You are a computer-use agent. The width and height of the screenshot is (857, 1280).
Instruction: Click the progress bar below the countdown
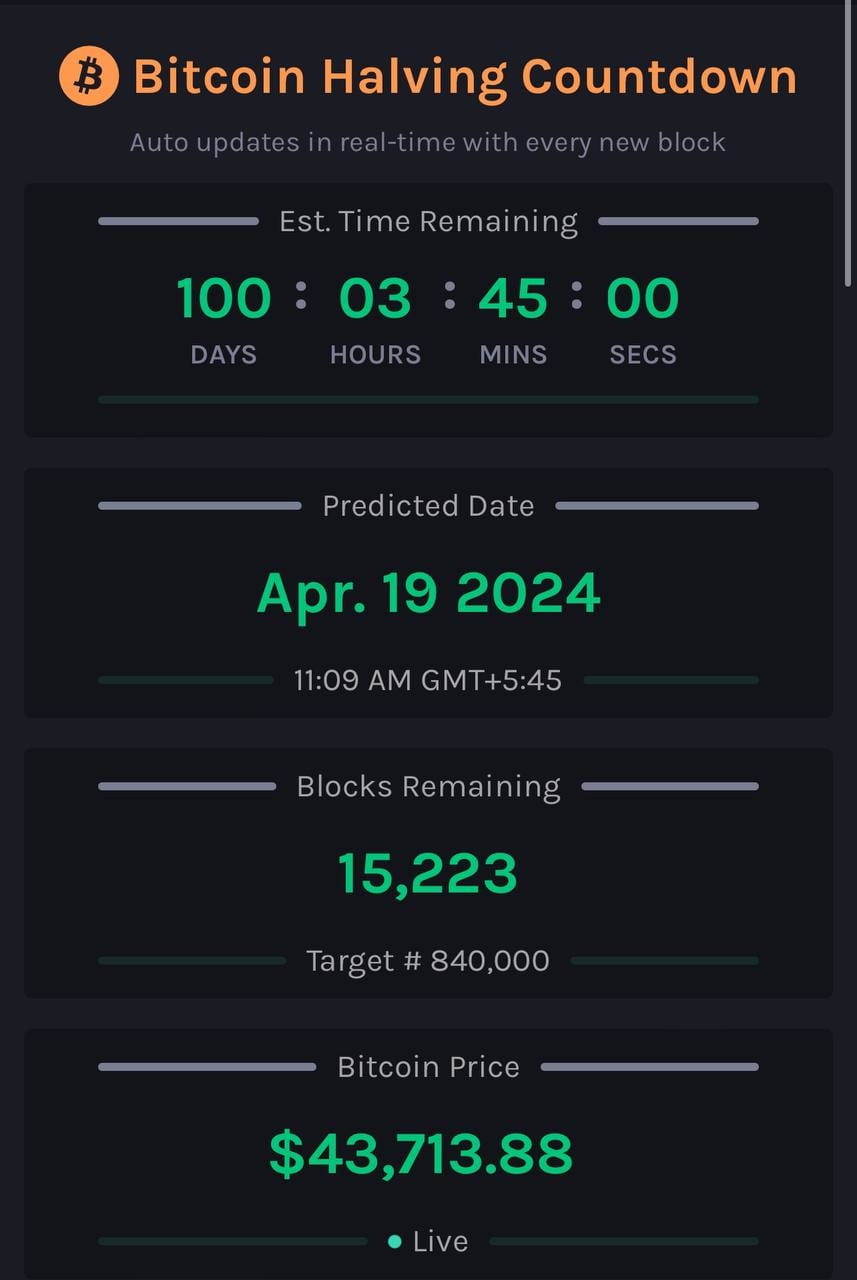point(428,399)
